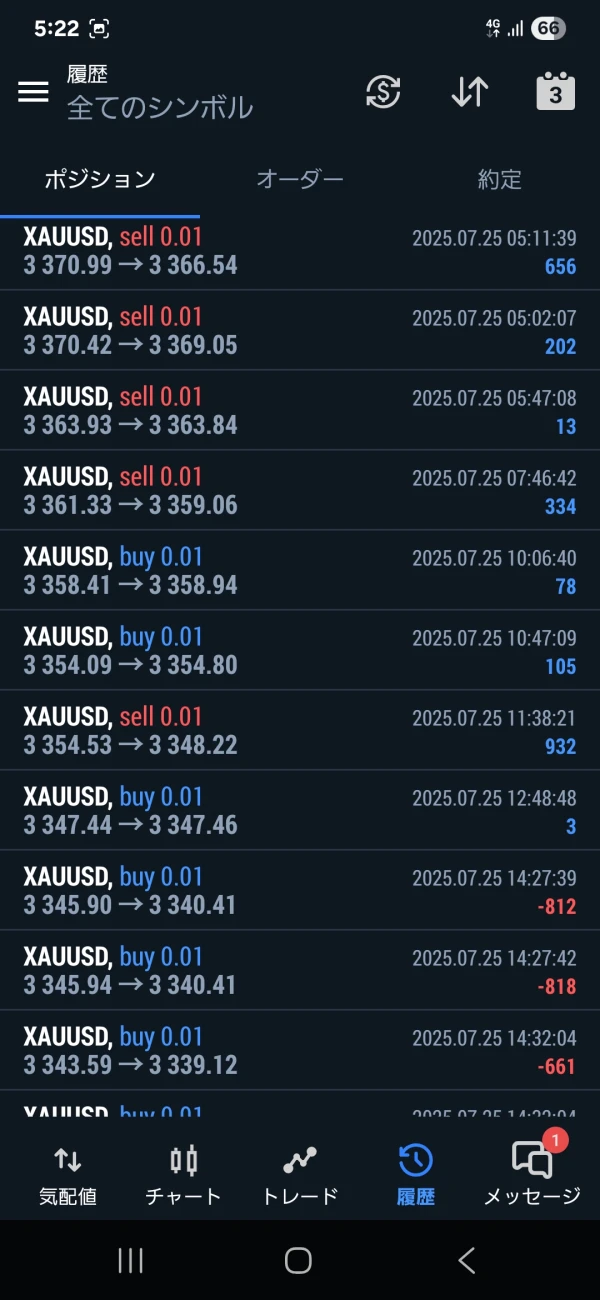Tap the system back button
Viewport: 600px width, 1300px height.
click(466, 1261)
